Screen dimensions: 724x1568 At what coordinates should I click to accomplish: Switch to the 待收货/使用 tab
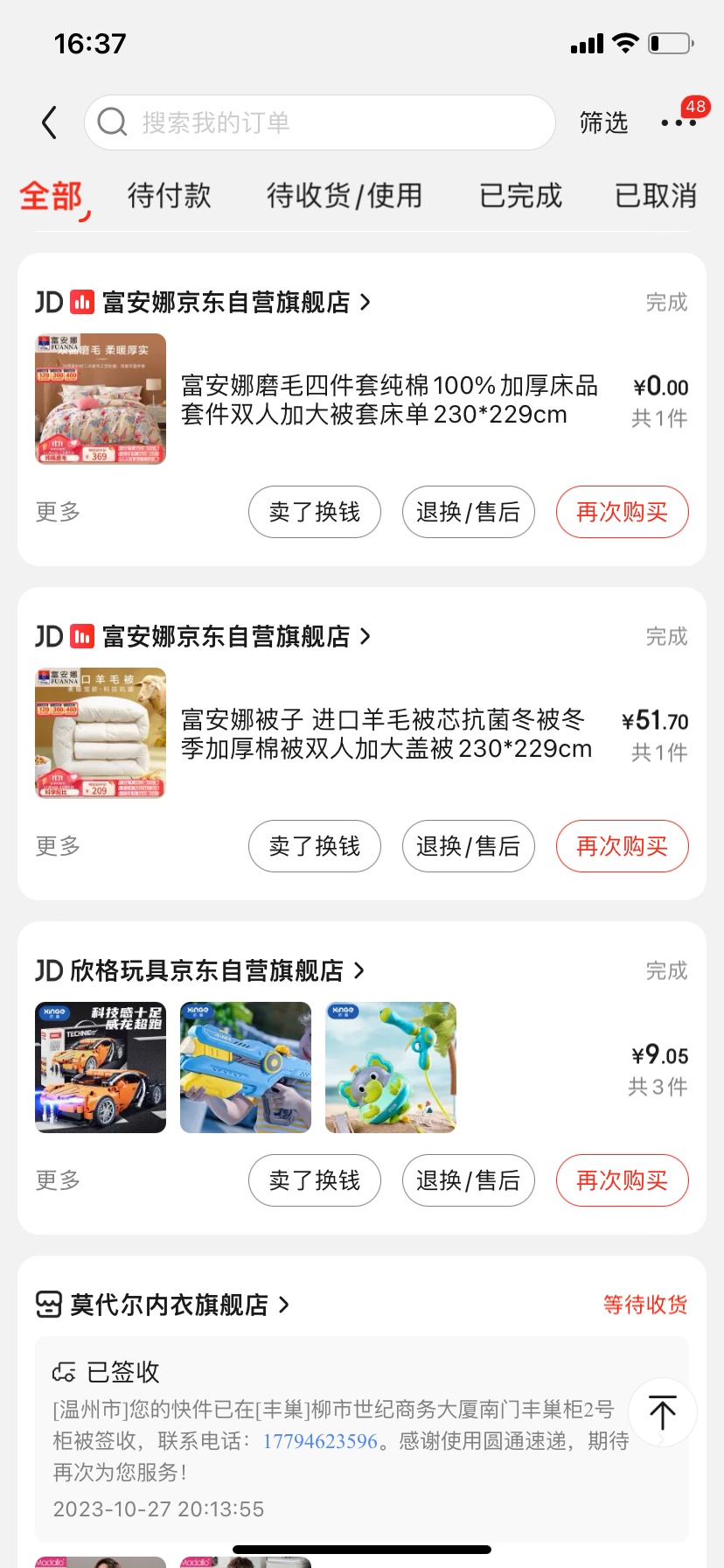pyautogui.click(x=345, y=195)
